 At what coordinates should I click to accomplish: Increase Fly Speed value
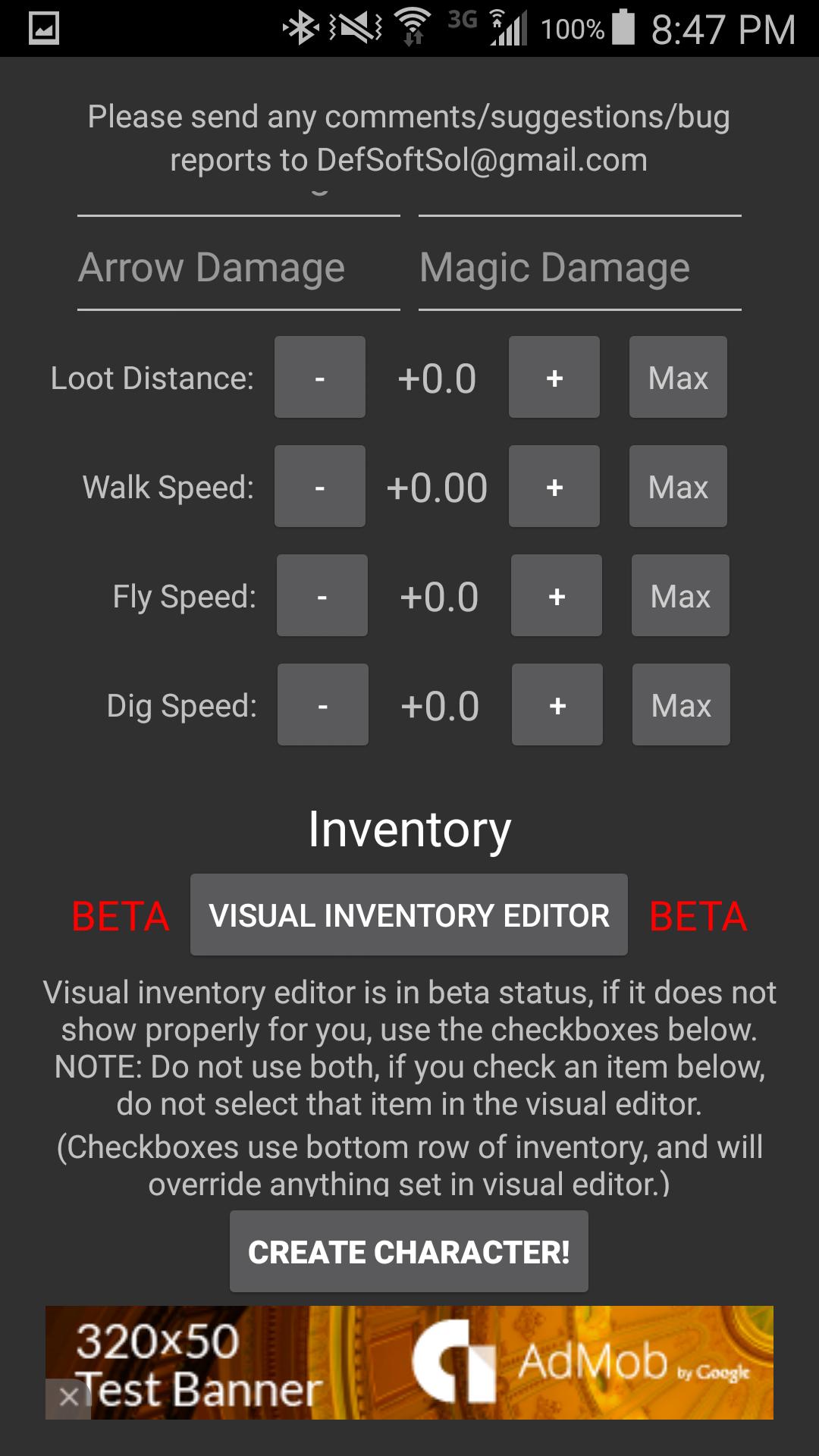click(x=556, y=595)
